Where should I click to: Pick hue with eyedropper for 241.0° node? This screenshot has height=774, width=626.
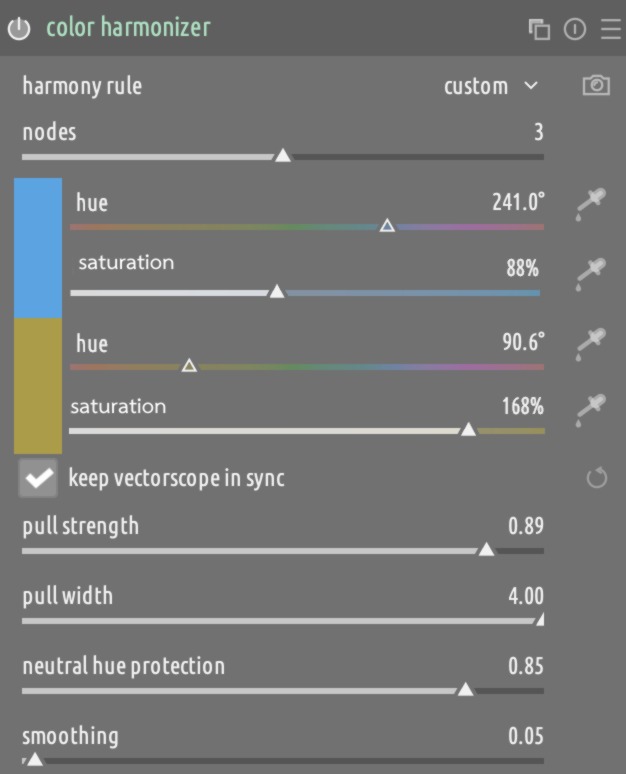(x=591, y=205)
